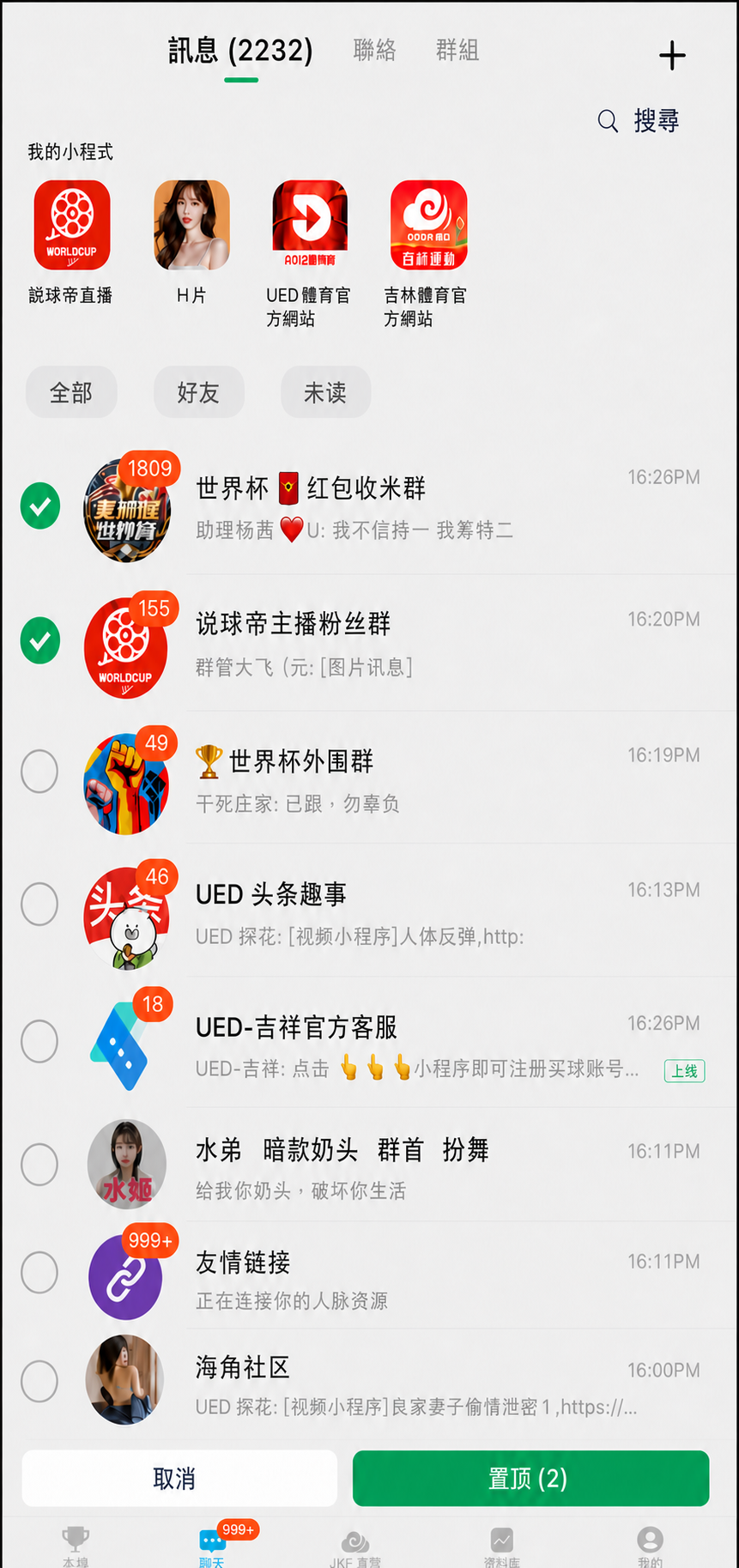Open the 吉林體育官方網站 mini program
739x1568 pixels.
click(427, 254)
